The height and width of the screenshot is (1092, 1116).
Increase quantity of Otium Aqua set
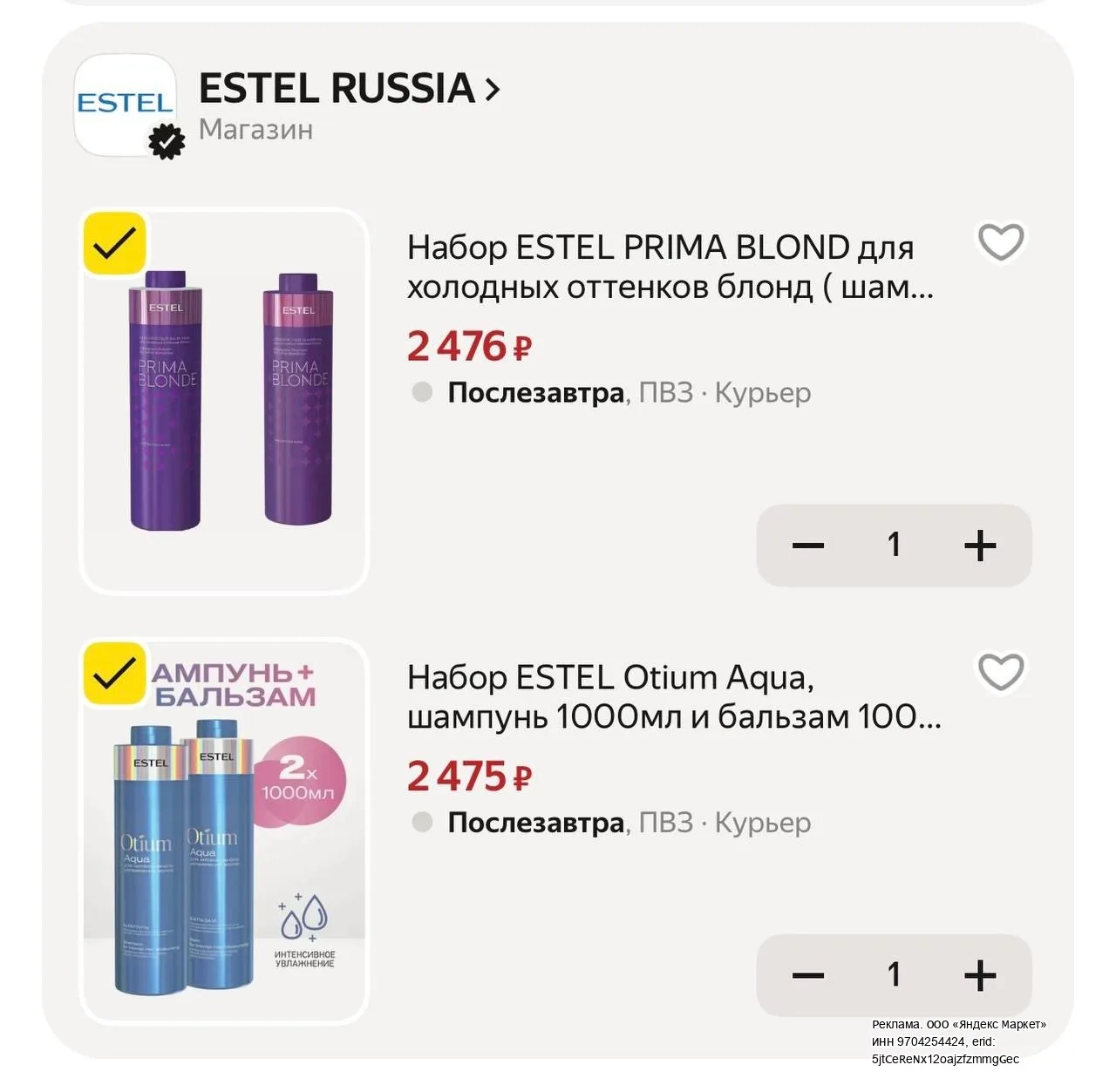980,975
